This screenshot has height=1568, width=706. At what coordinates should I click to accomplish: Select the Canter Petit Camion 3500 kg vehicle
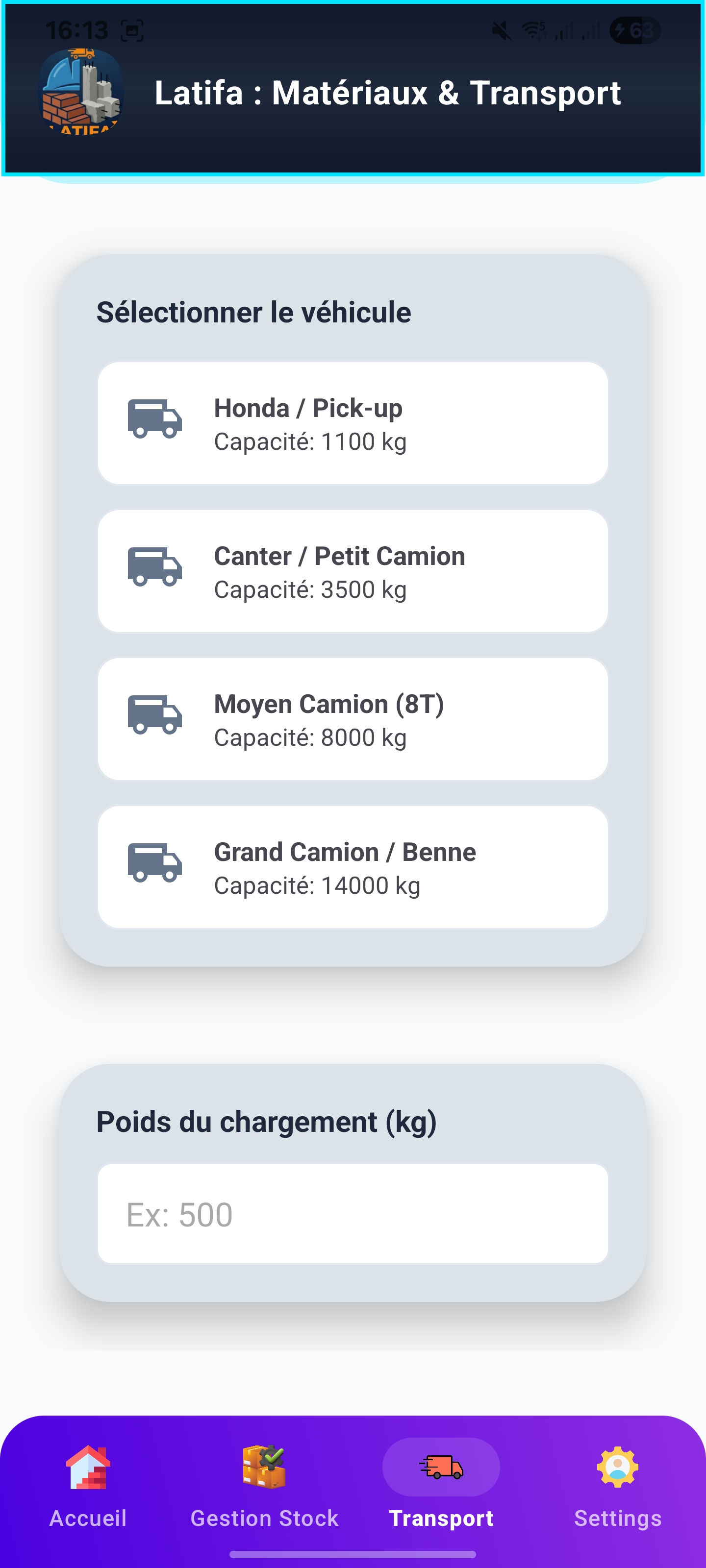[x=353, y=571]
